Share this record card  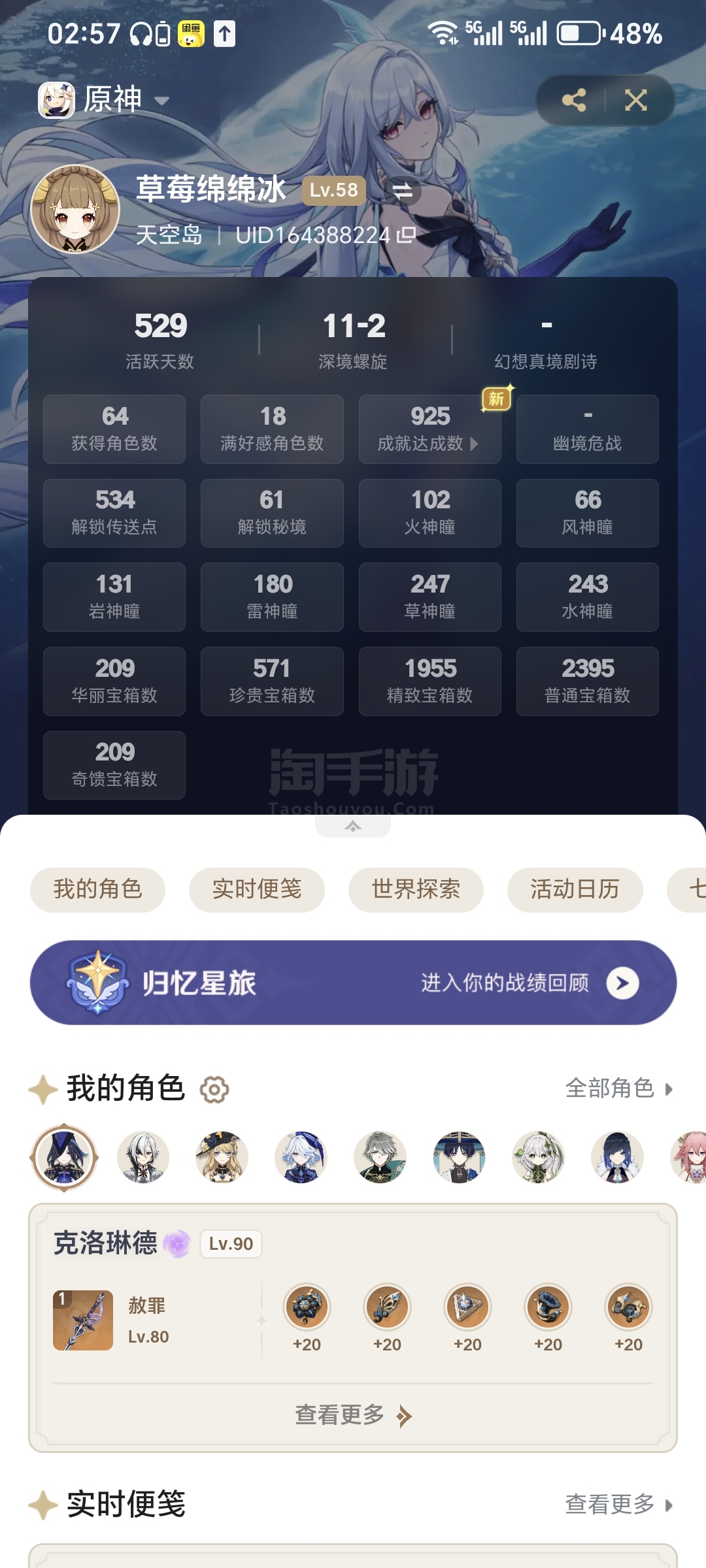pyautogui.click(x=574, y=100)
